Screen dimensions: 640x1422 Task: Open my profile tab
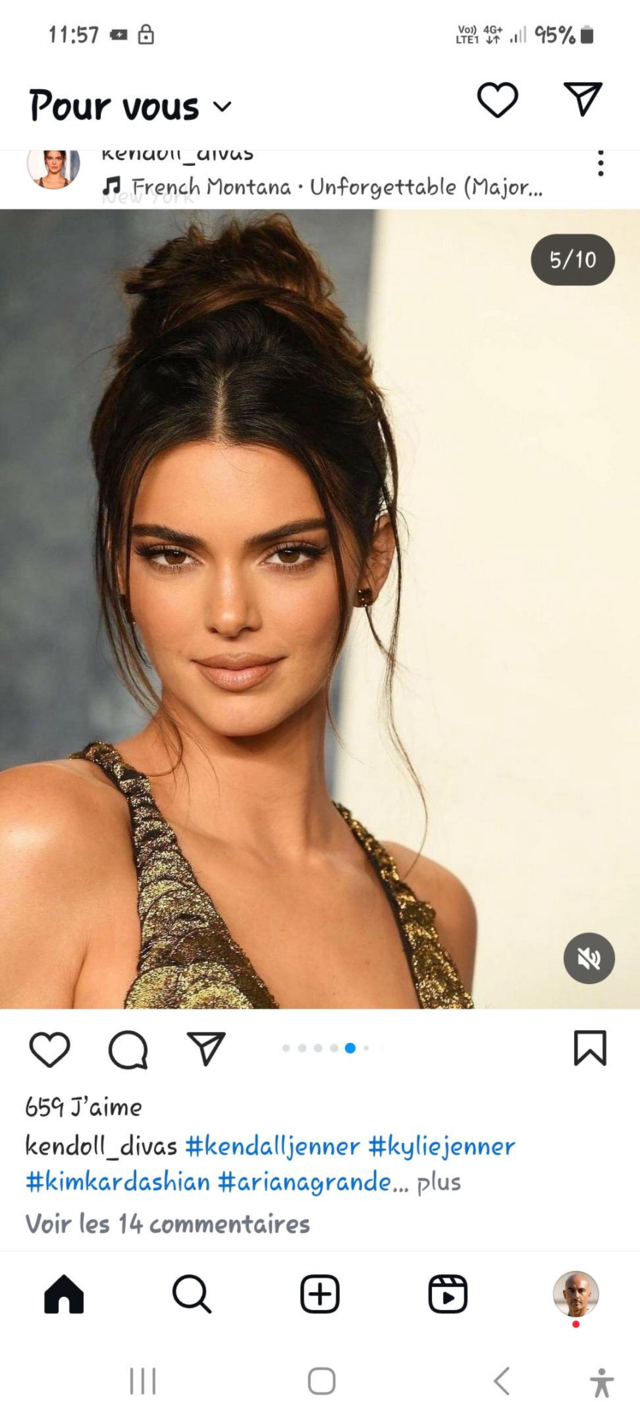click(x=576, y=1294)
